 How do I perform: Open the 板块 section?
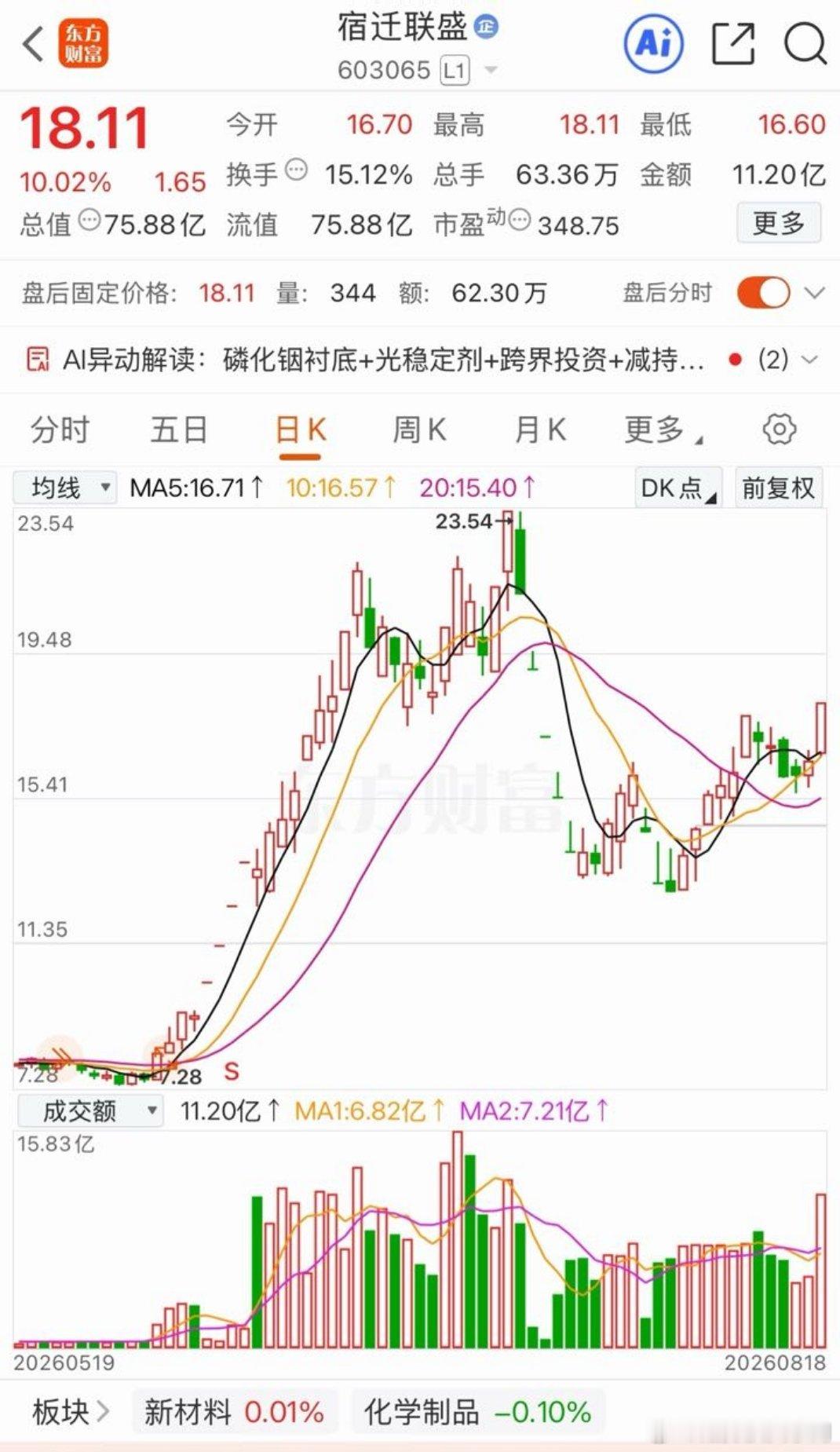point(71,1412)
